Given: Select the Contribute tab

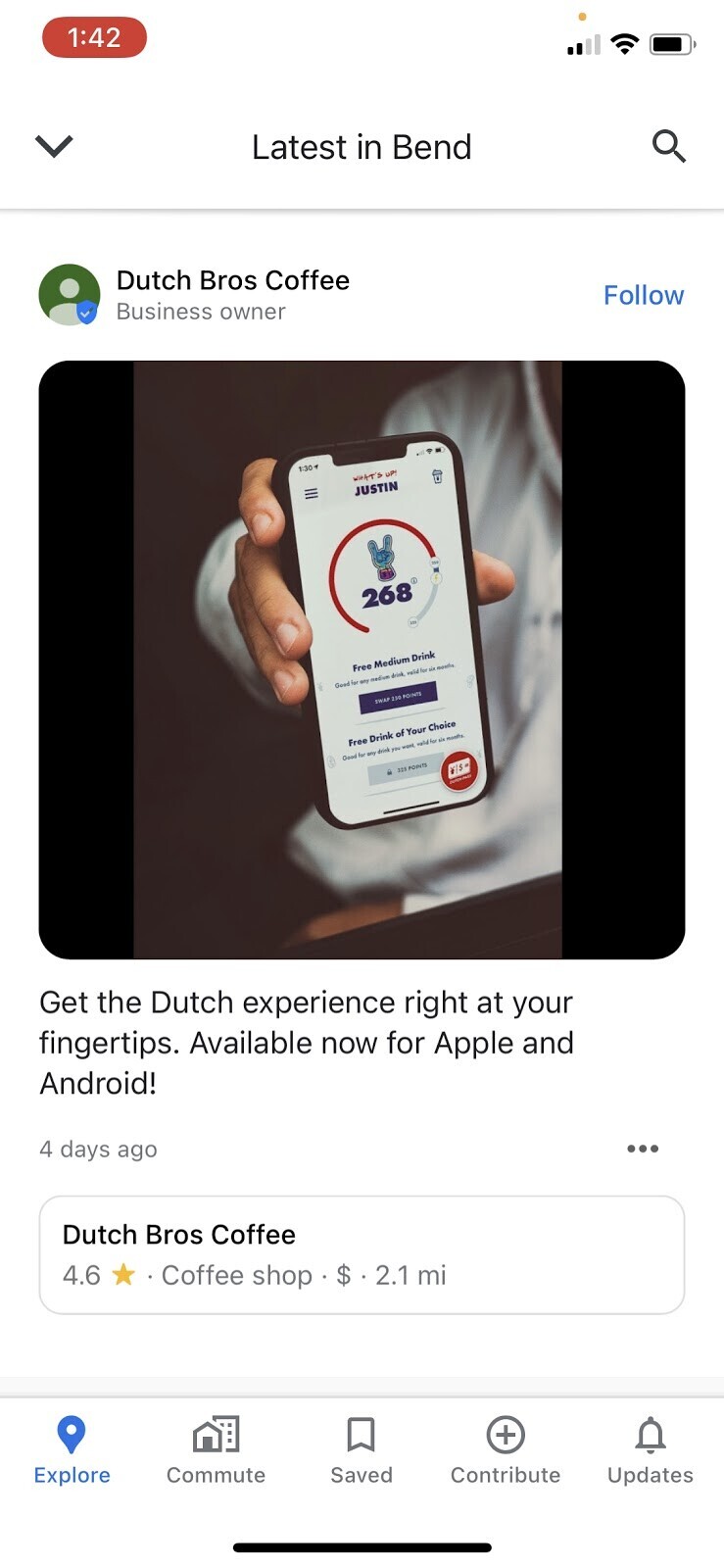Looking at the screenshot, I should coord(506,1450).
